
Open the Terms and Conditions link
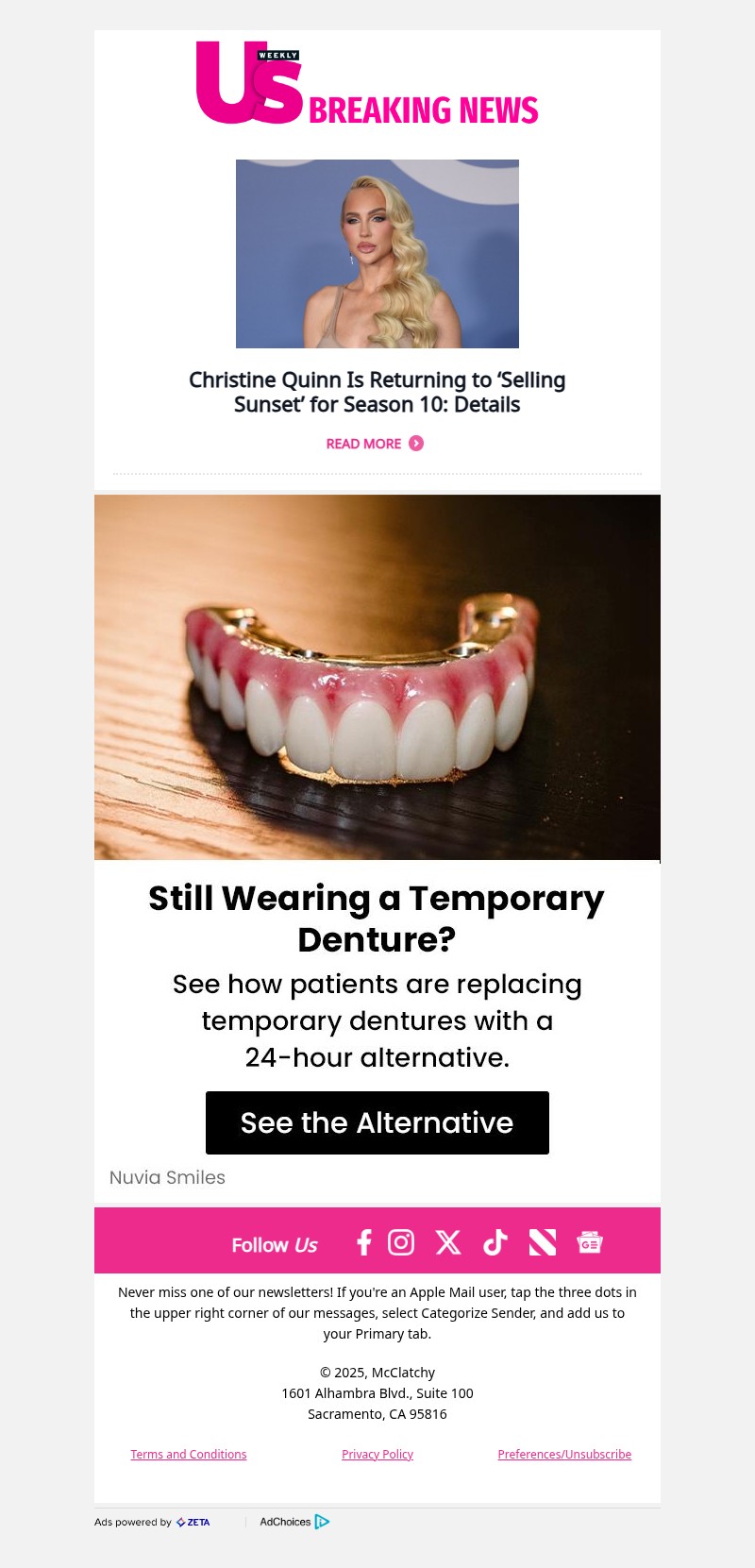click(x=188, y=1454)
